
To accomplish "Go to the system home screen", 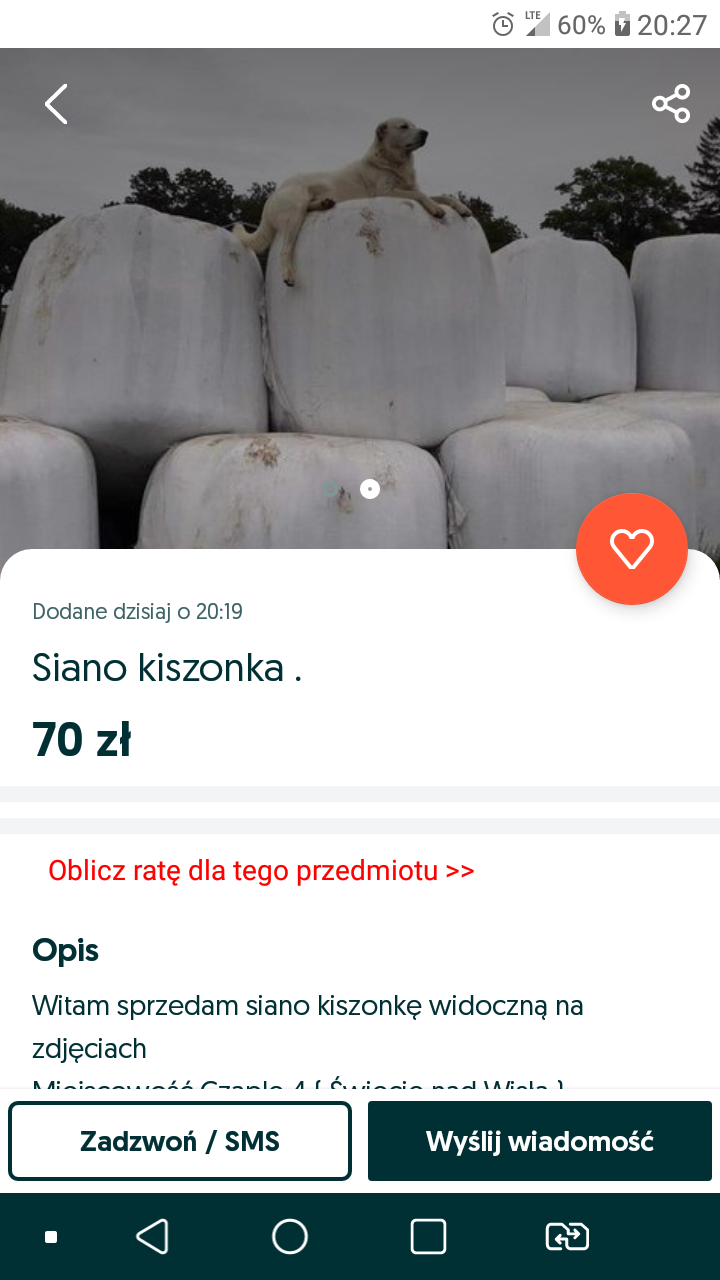I will tap(290, 1237).
